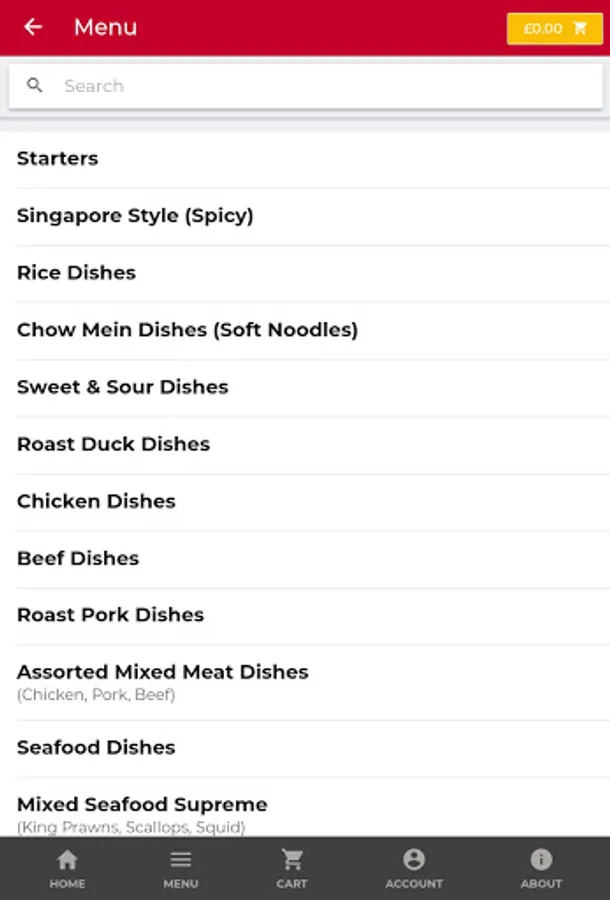Go to the Account tab

click(414, 868)
